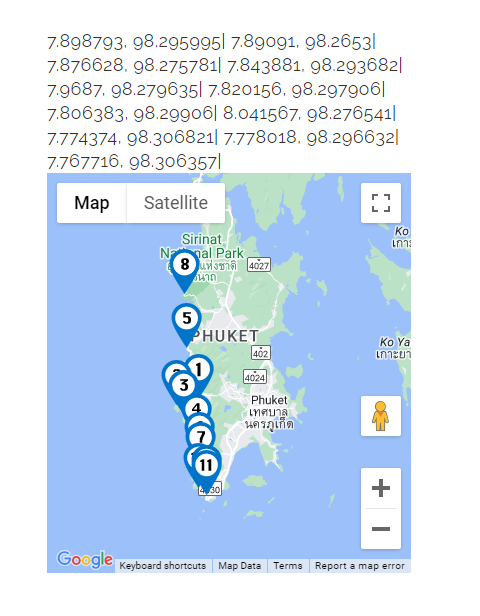Image resolution: width=480 pixels, height=616 pixels.
Task: Select map marker number 4
Action: click(196, 408)
